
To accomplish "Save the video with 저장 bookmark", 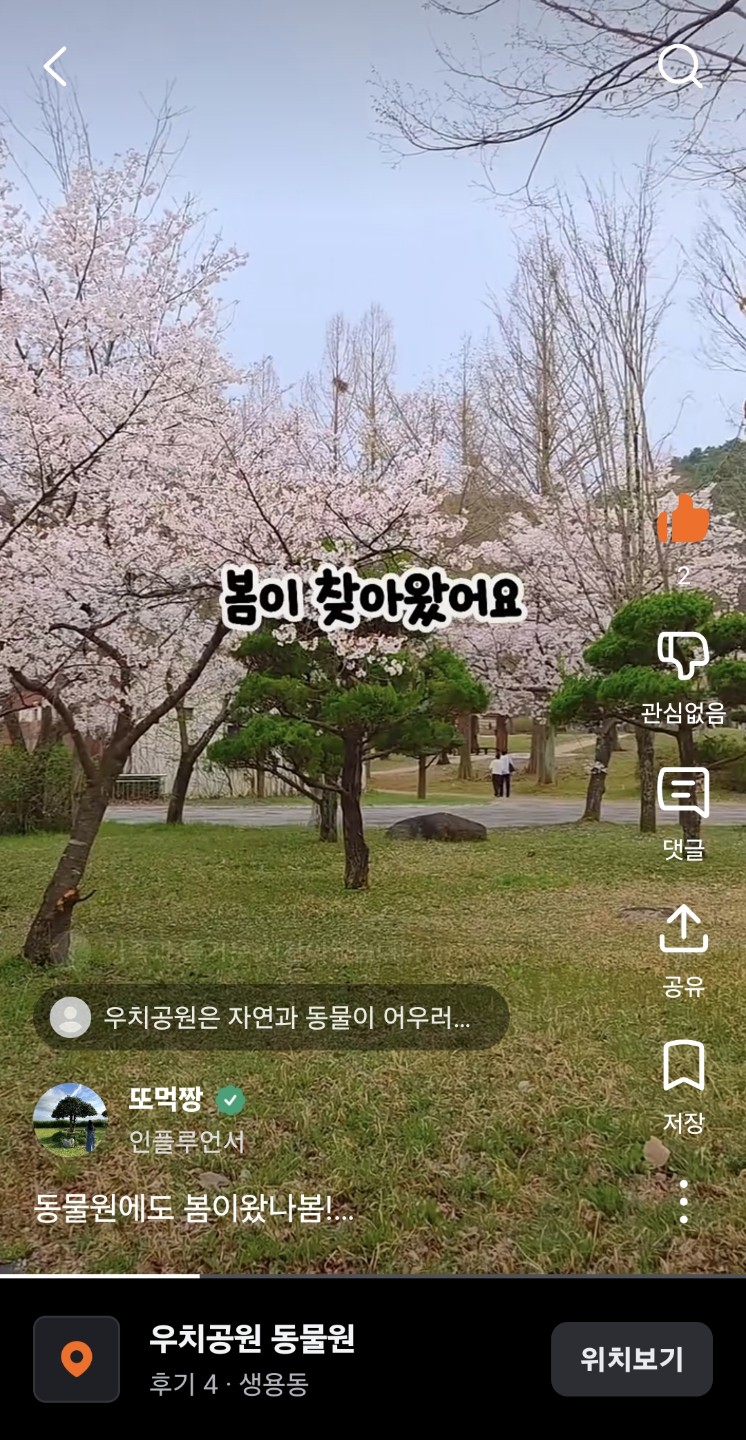I will coord(683,1066).
